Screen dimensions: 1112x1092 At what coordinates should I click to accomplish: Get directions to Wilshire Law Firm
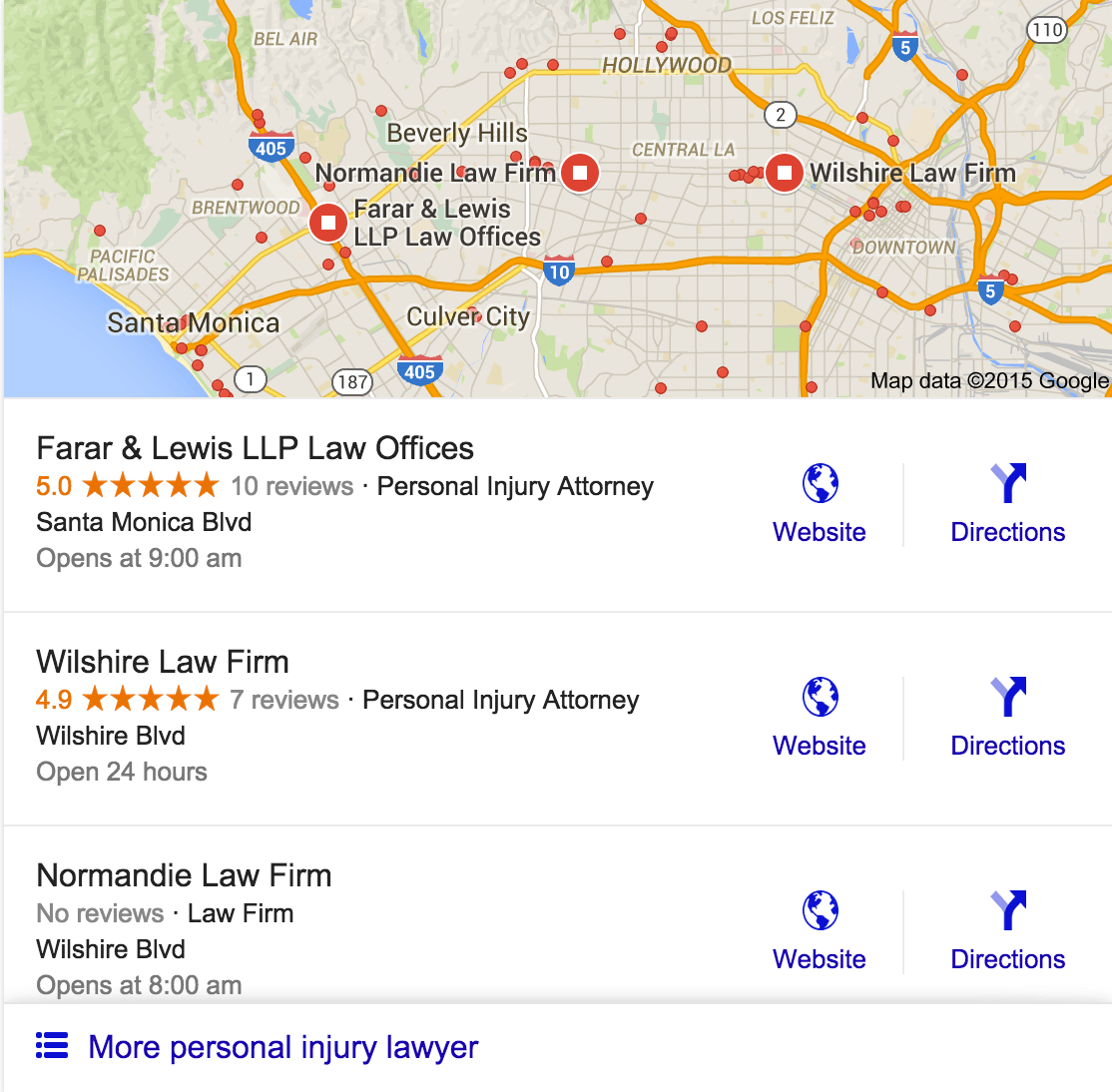1007,718
